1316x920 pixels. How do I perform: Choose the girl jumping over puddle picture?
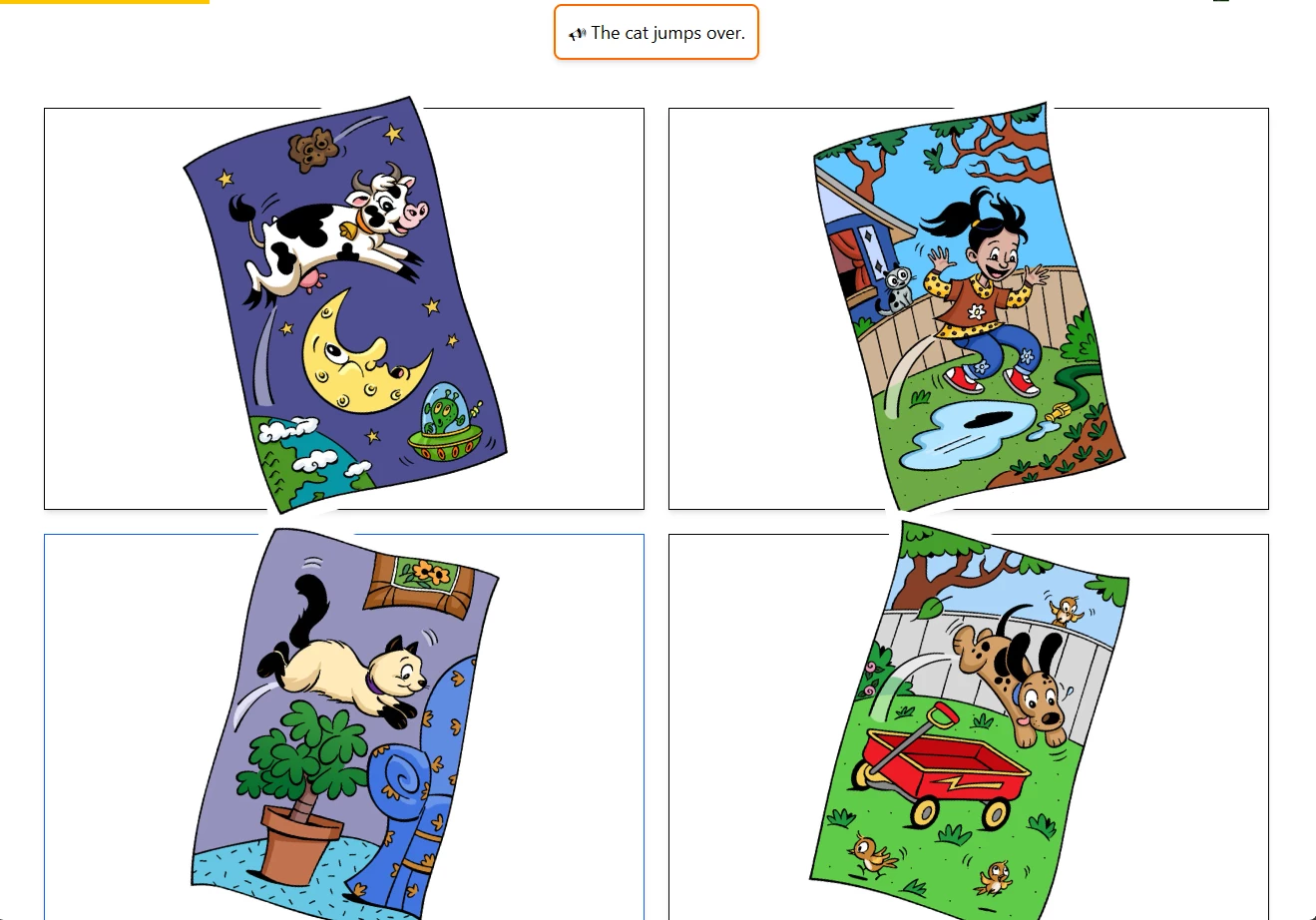(968, 307)
